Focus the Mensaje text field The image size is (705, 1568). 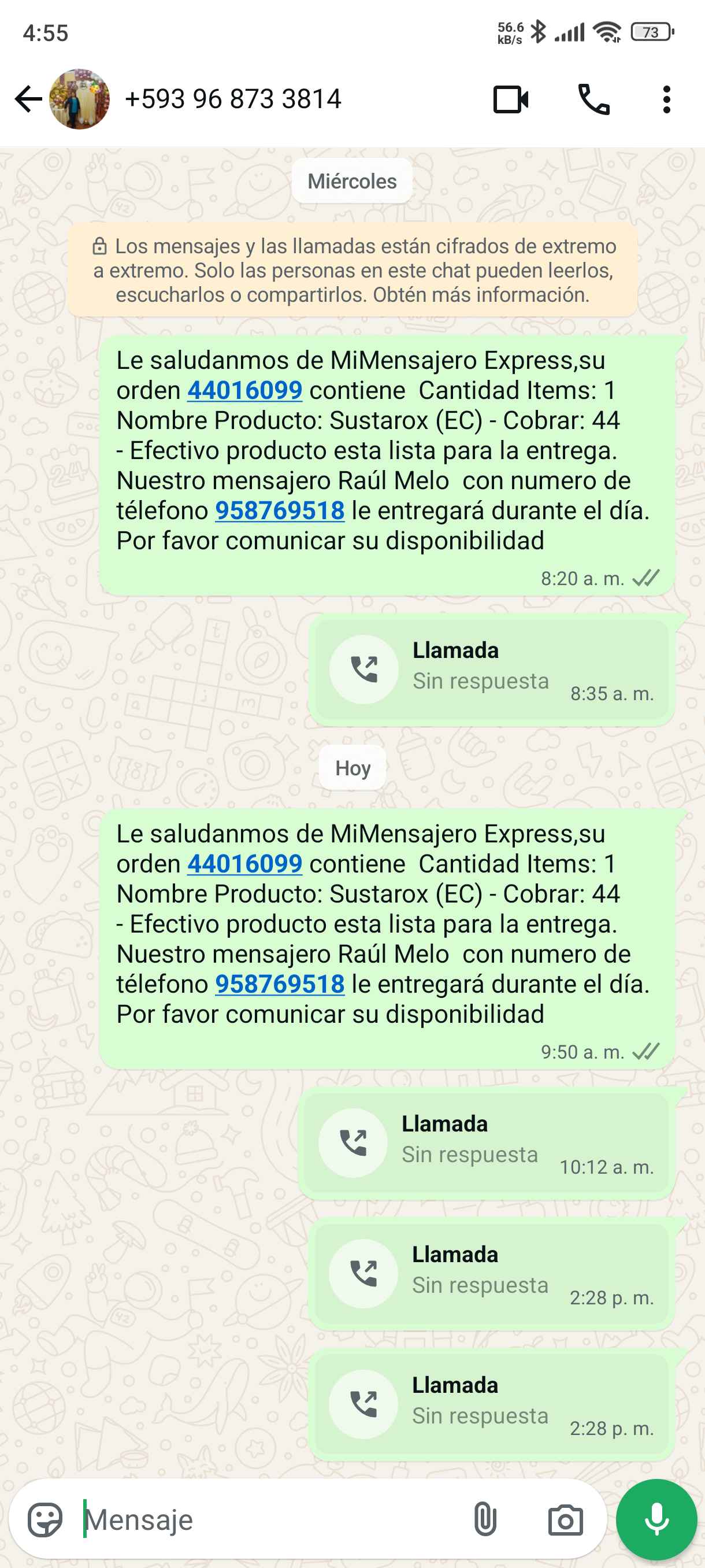(x=268, y=1519)
